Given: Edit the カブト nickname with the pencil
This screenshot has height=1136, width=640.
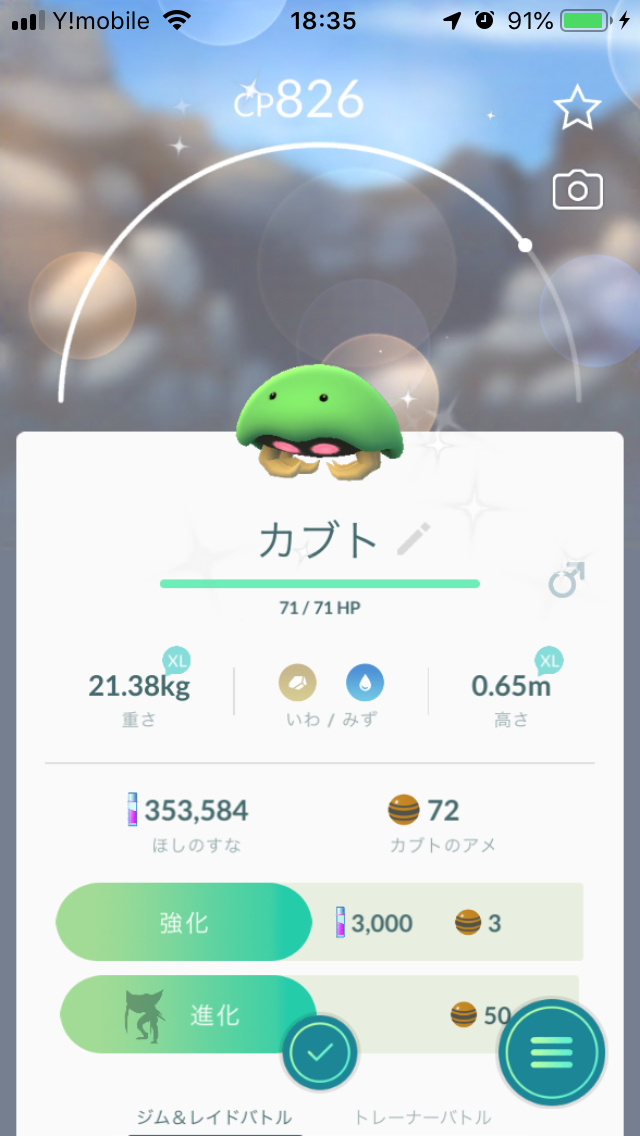Looking at the screenshot, I should 414,539.
